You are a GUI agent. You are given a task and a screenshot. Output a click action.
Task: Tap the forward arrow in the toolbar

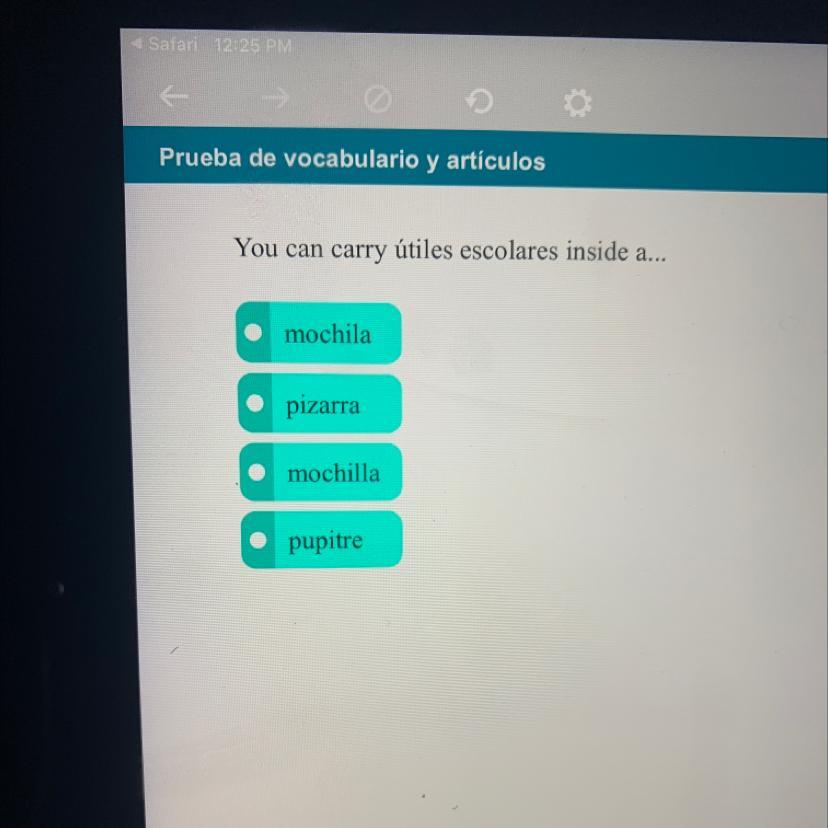276,98
